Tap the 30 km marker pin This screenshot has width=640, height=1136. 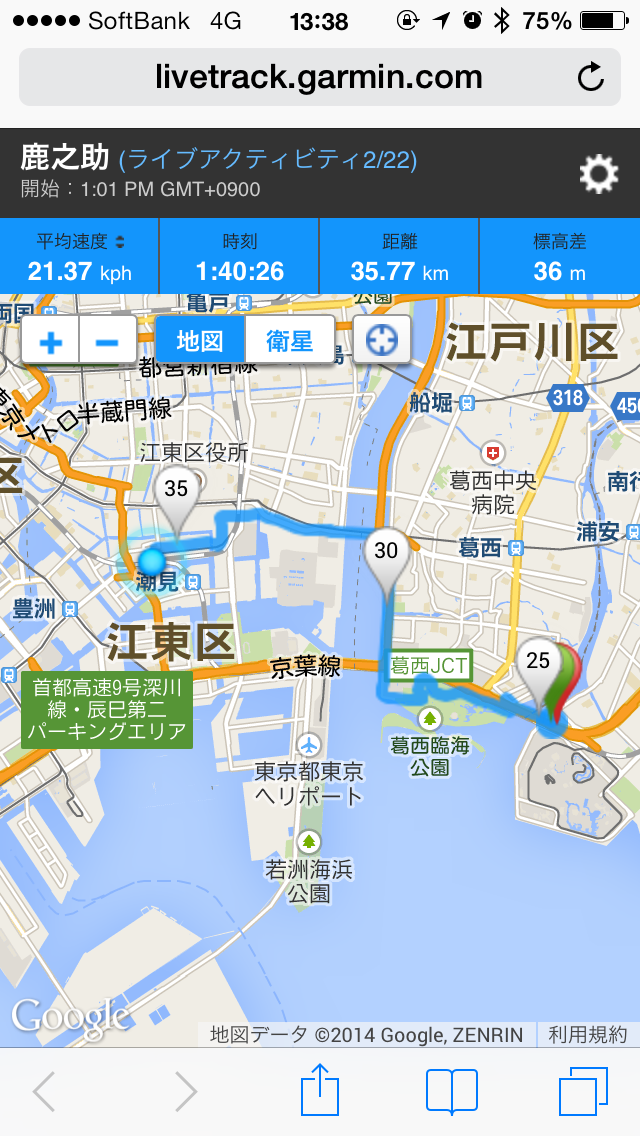(386, 555)
